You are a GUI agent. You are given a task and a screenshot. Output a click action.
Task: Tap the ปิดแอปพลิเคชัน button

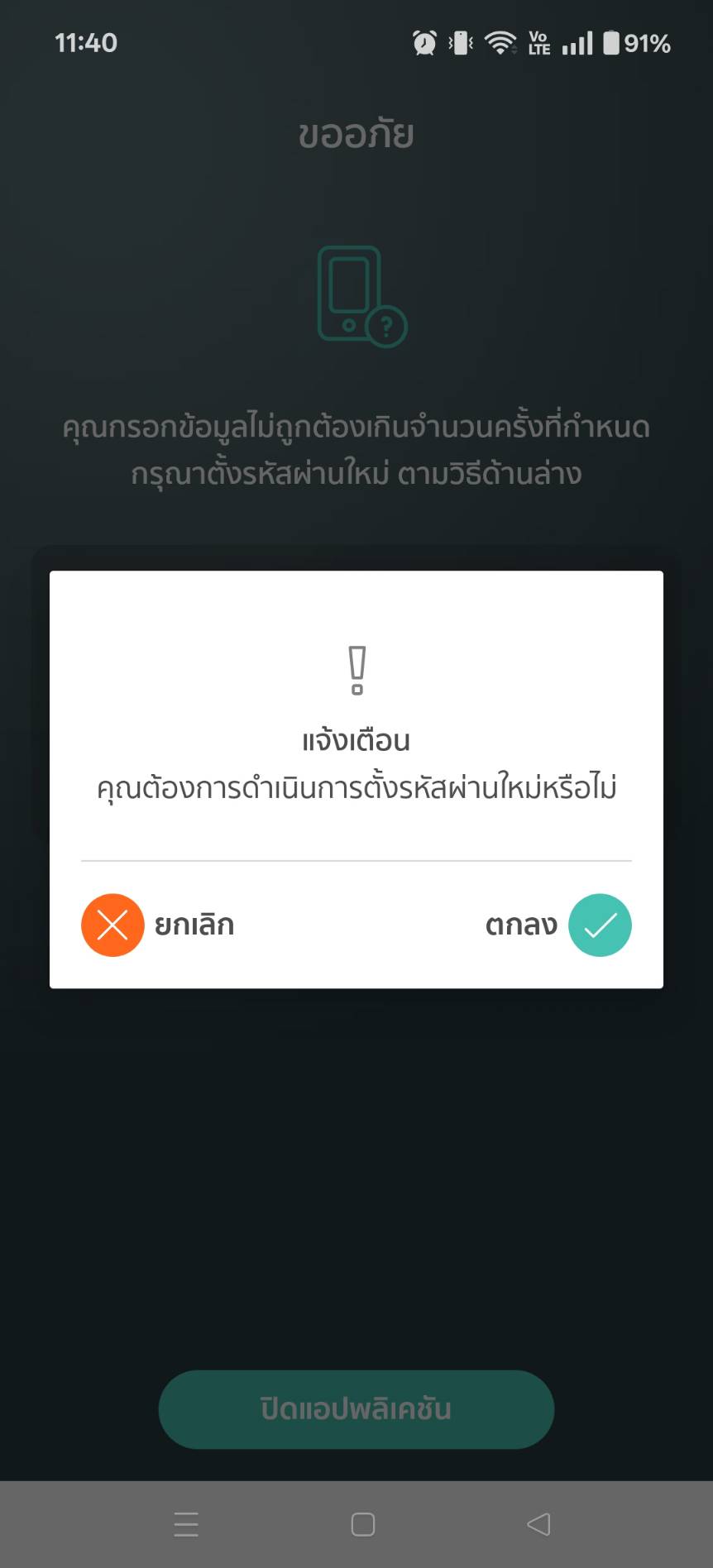tap(356, 1408)
